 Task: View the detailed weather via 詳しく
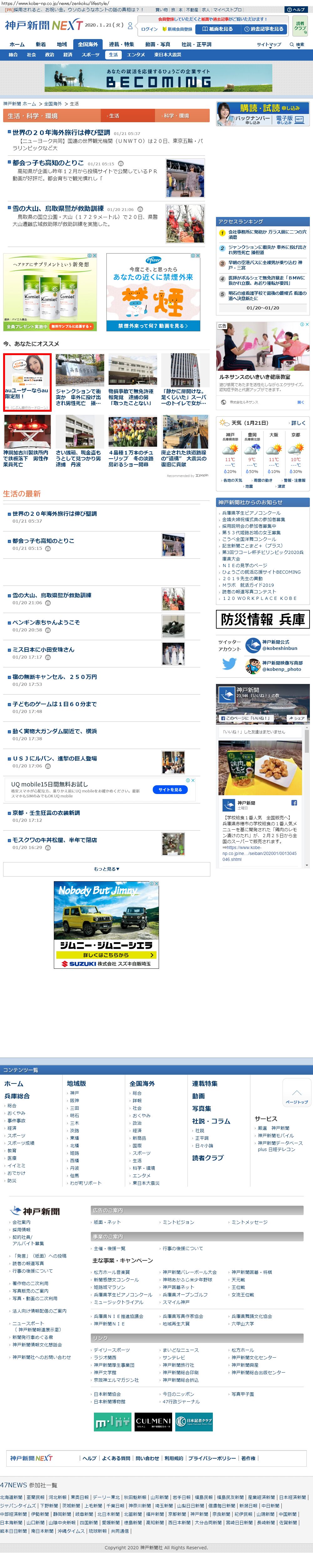click(298, 422)
